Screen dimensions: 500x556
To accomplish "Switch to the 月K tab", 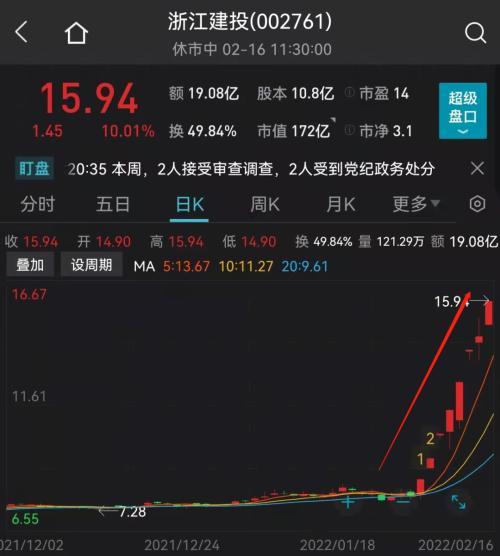I will click(x=341, y=205).
